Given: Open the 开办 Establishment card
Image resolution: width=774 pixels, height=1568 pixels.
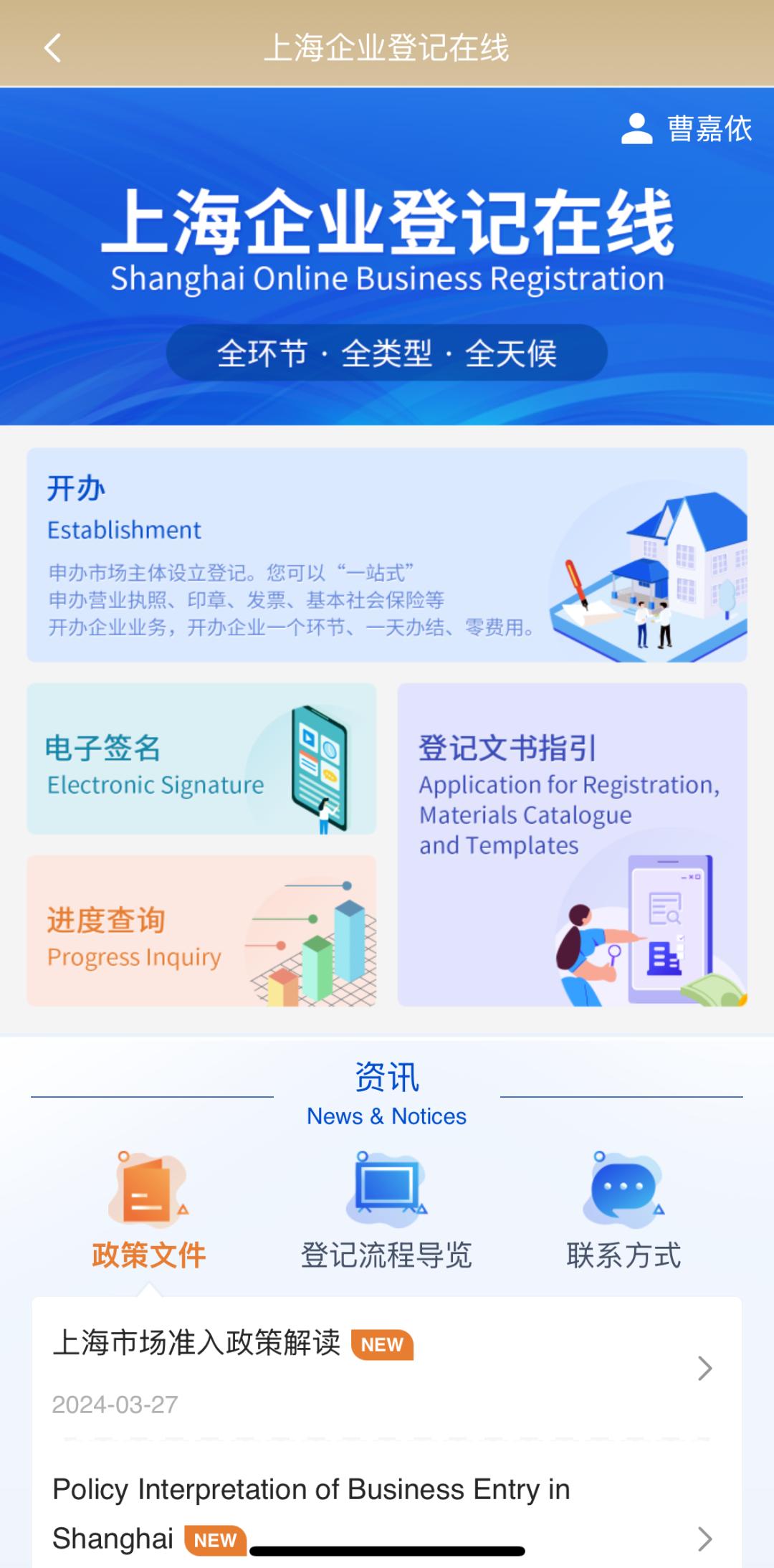Looking at the screenshot, I should tap(386, 554).
